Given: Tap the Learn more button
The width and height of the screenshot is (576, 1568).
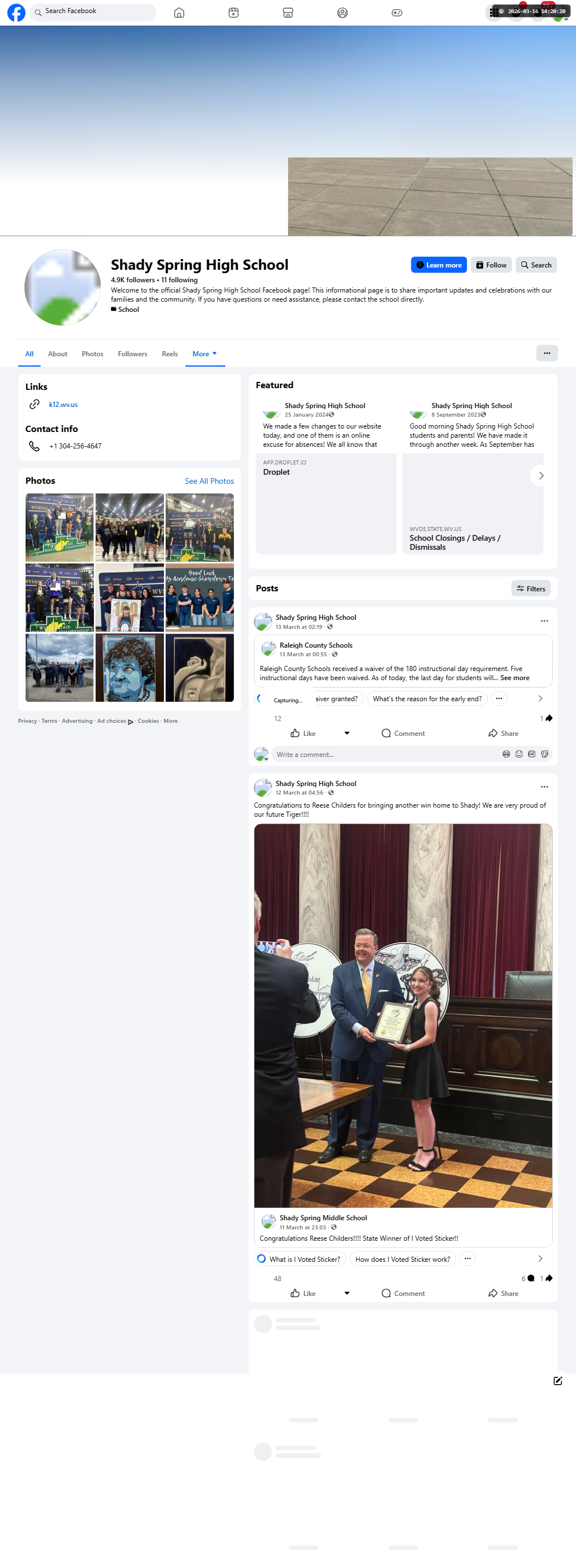Looking at the screenshot, I should 438,265.
